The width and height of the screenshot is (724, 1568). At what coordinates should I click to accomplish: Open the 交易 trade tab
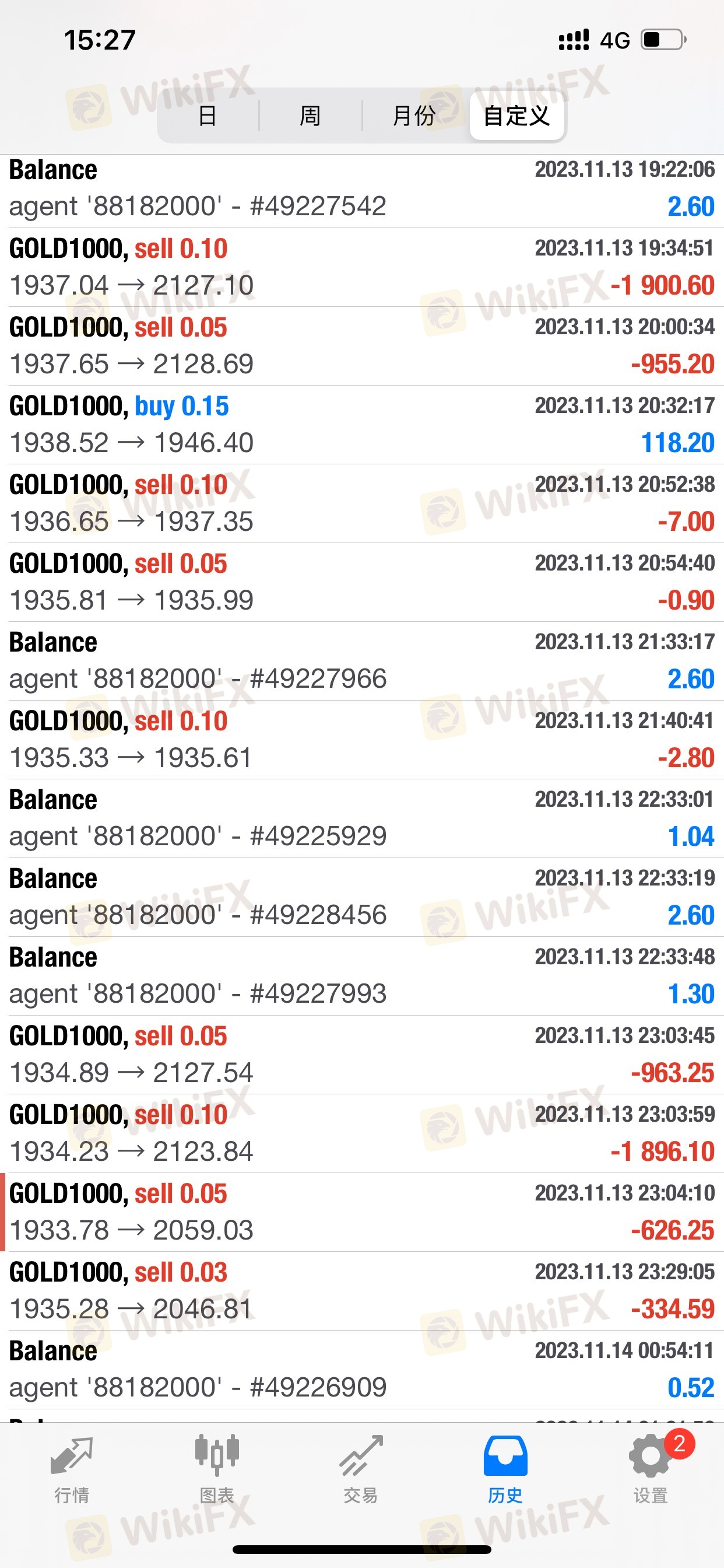pos(361,1469)
